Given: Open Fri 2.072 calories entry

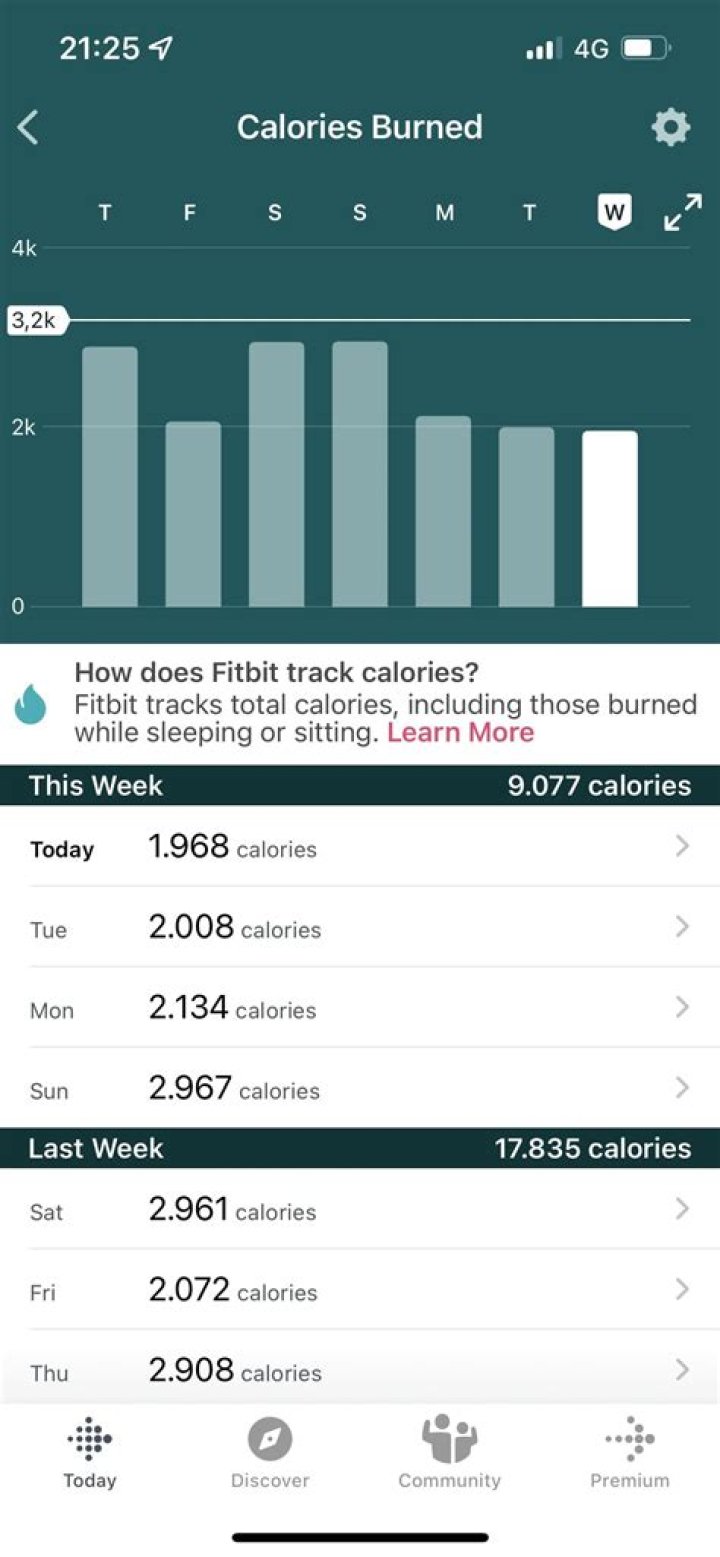Looking at the screenshot, I should click(x=360, y=1290).
